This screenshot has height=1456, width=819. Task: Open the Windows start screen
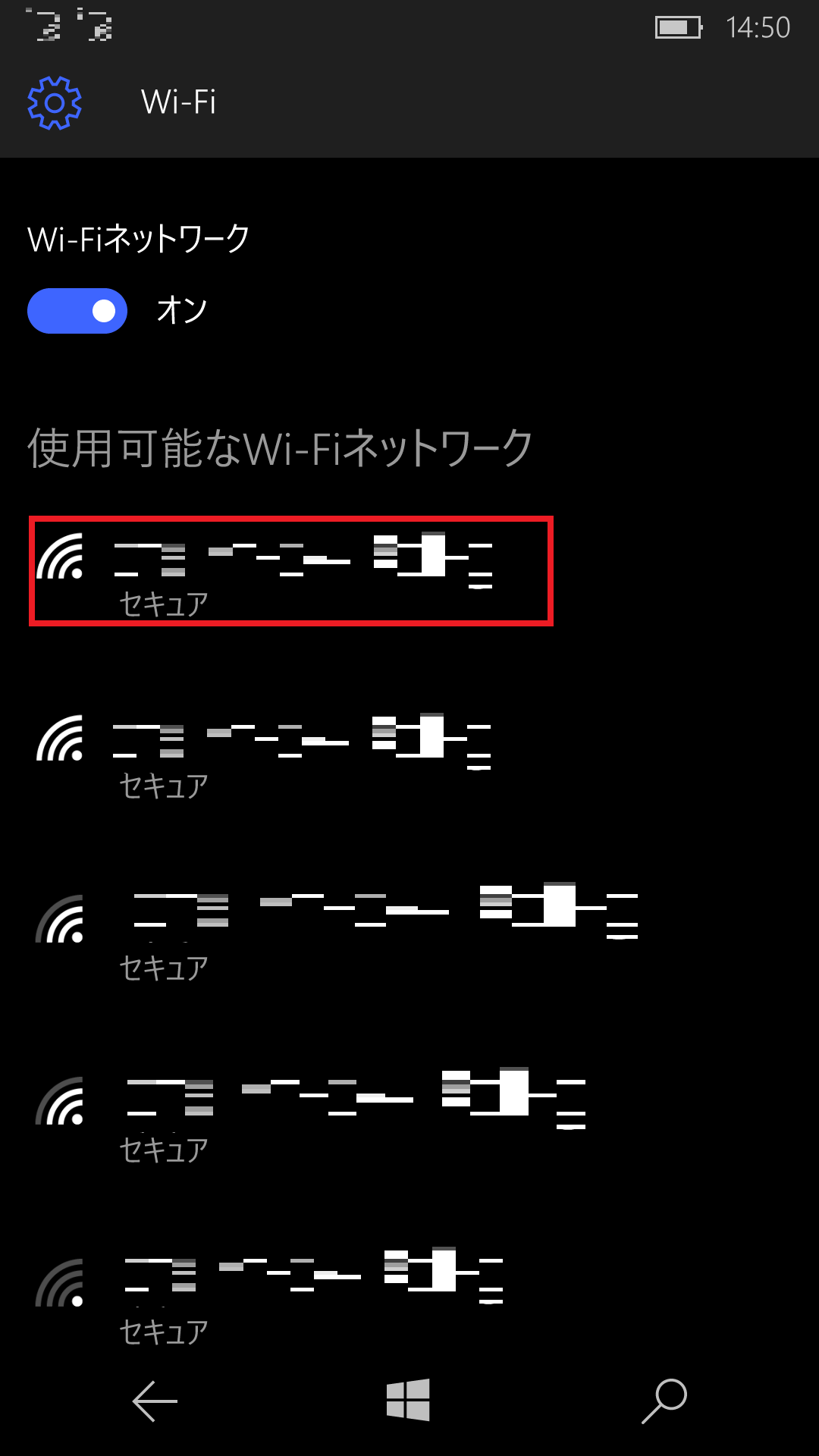point(408,1400)
